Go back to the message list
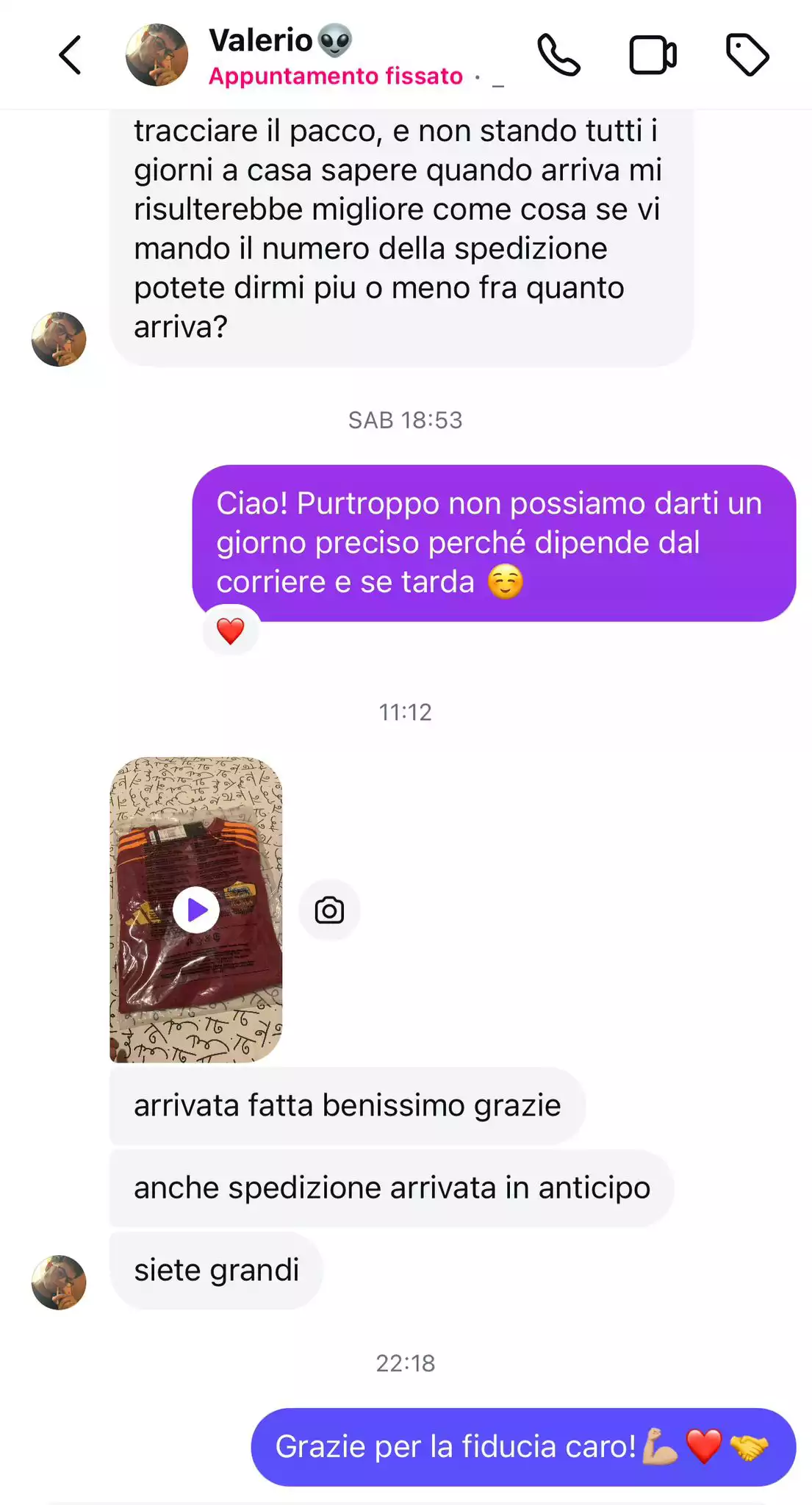Image resolution: width=812 pixels, height=1505 pixels. pos(70,55)
